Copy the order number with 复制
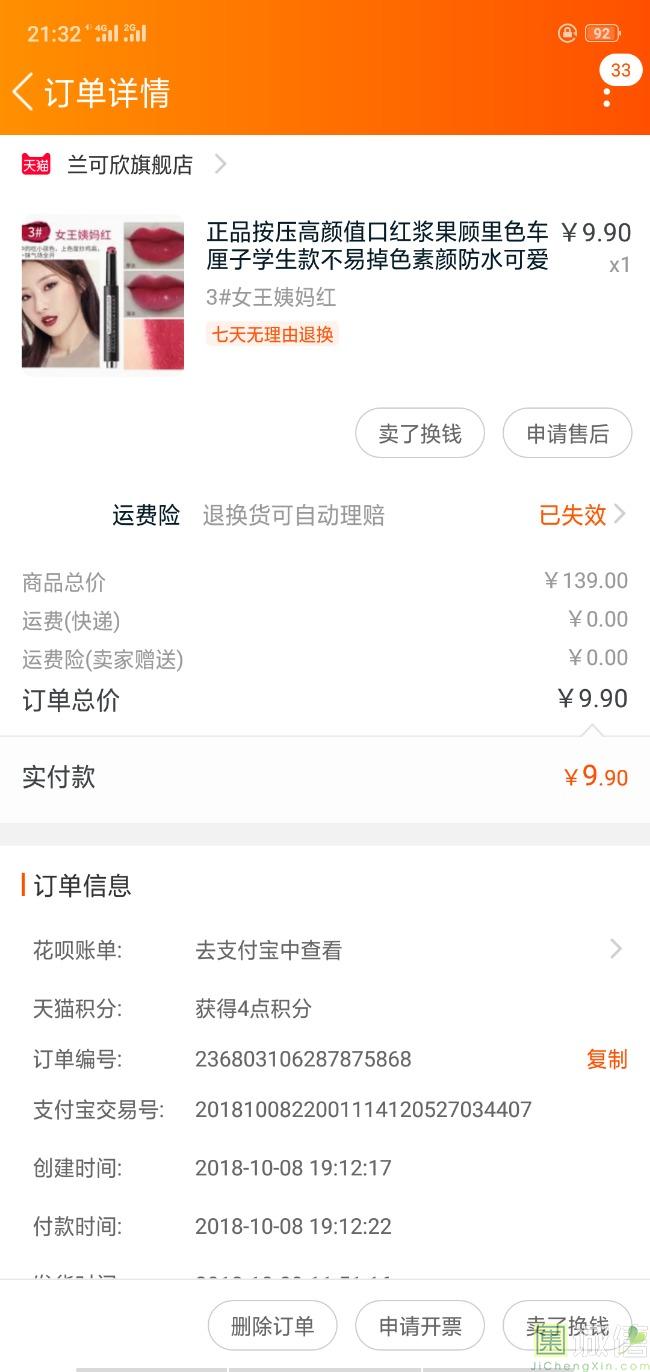 [606, 1059]
